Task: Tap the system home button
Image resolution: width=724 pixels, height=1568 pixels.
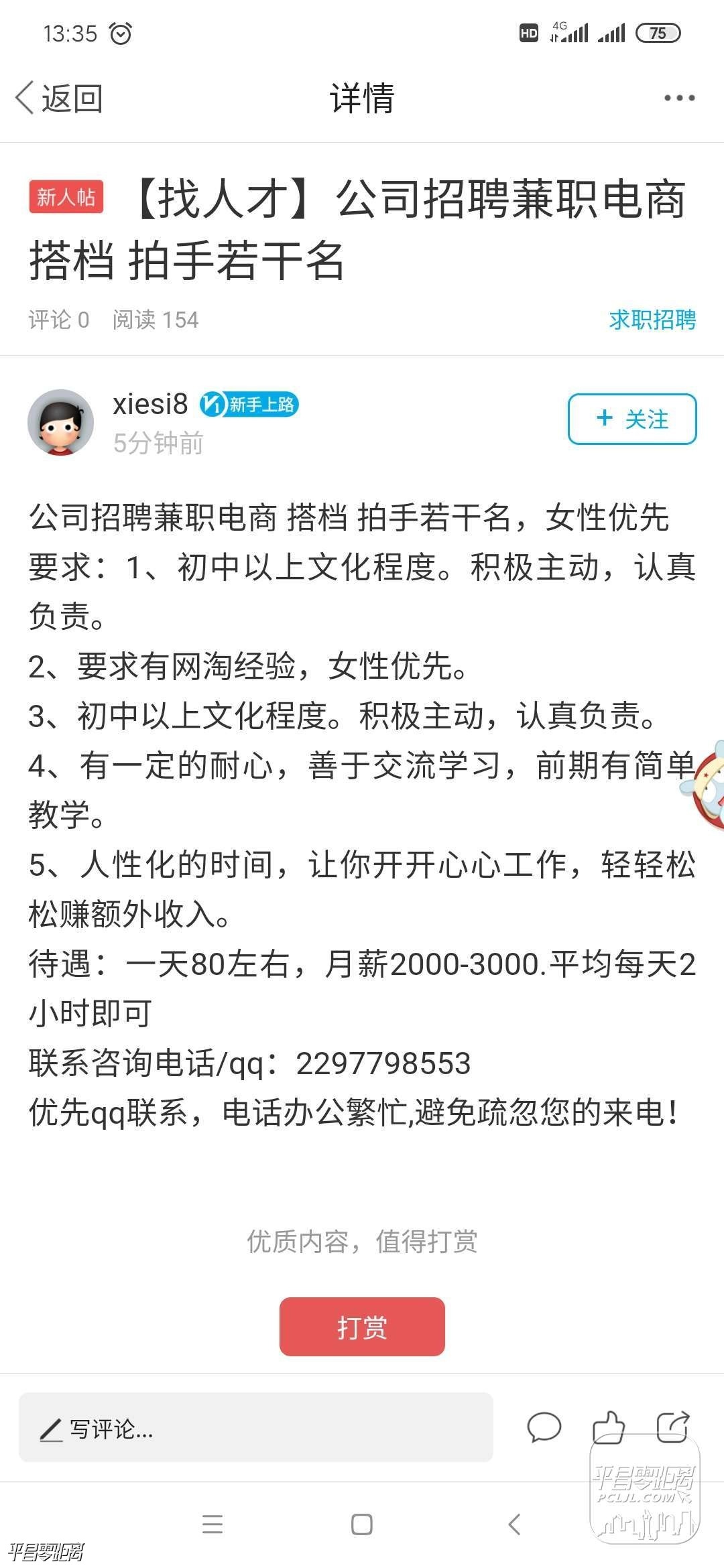Action: tap(362, 1524)
